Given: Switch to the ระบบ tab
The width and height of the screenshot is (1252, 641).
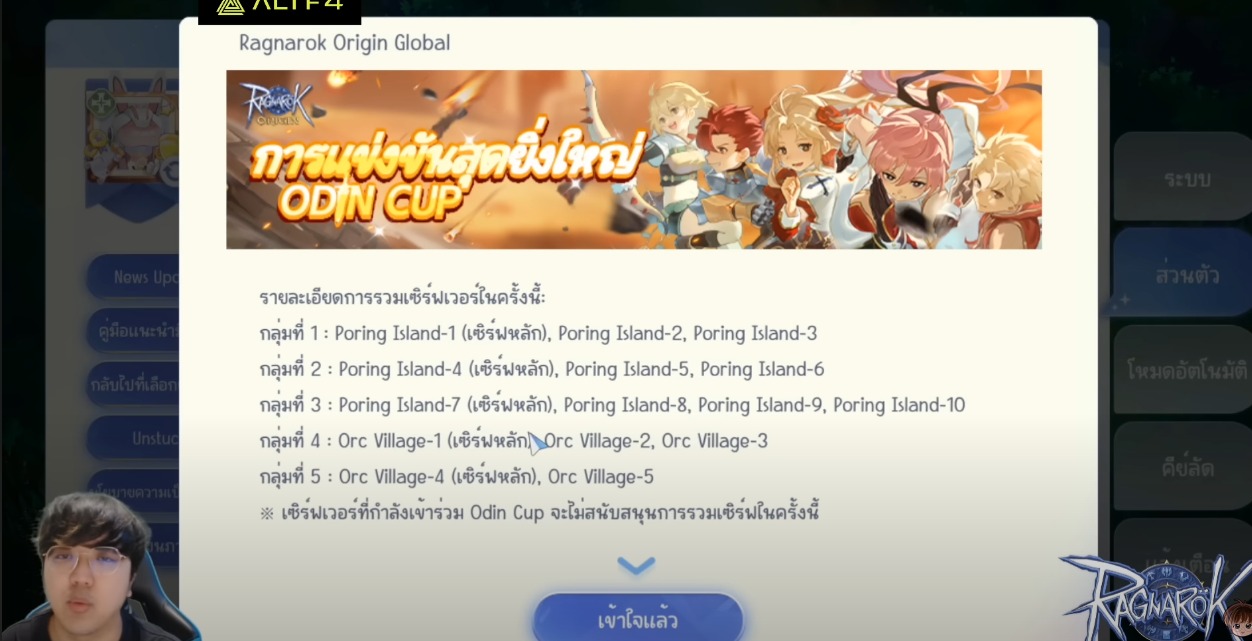Looking at the screenshot, I should (x=1186, y=179).
